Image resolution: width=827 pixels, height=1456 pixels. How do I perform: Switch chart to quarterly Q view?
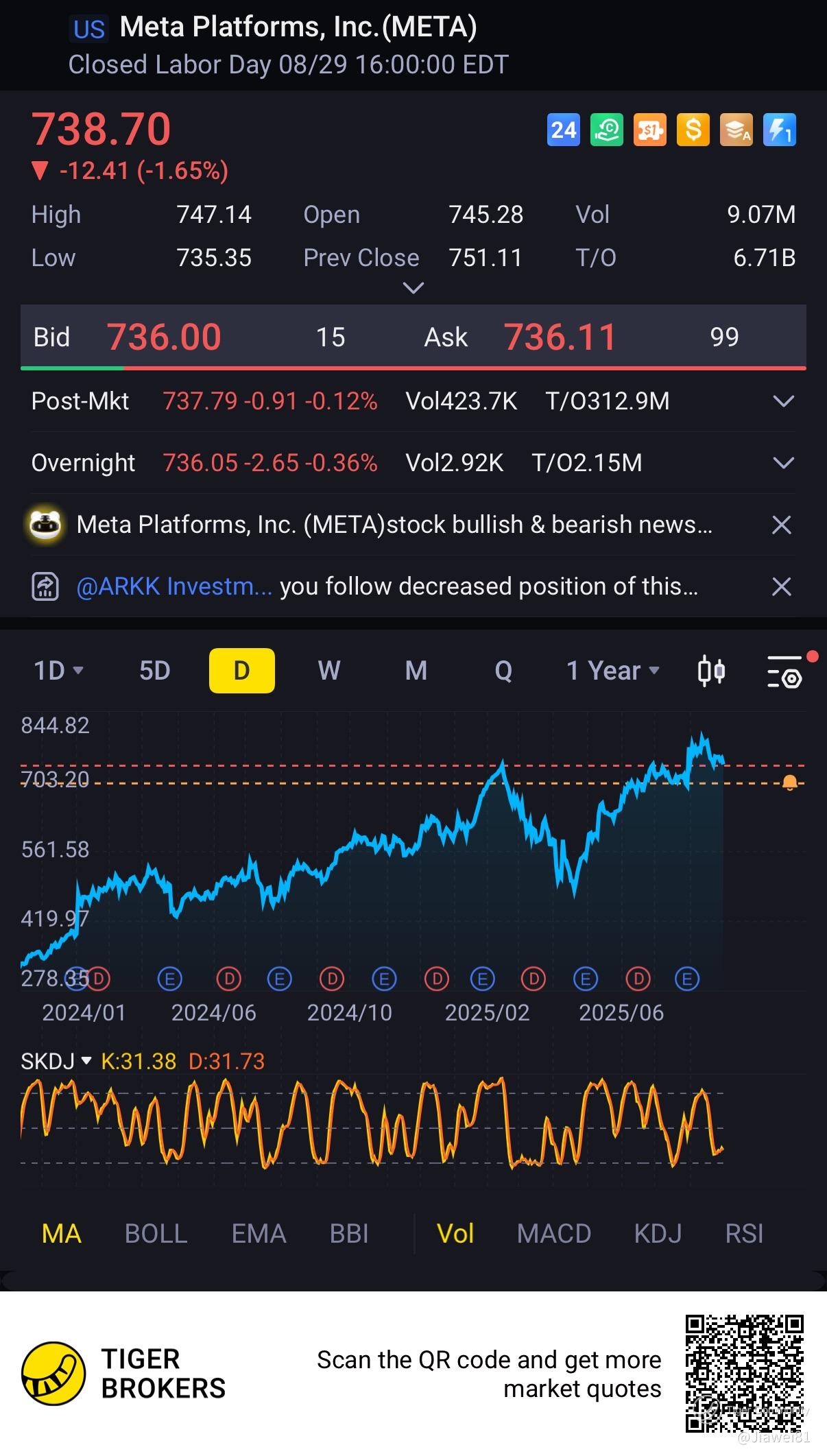pos(503,670)
